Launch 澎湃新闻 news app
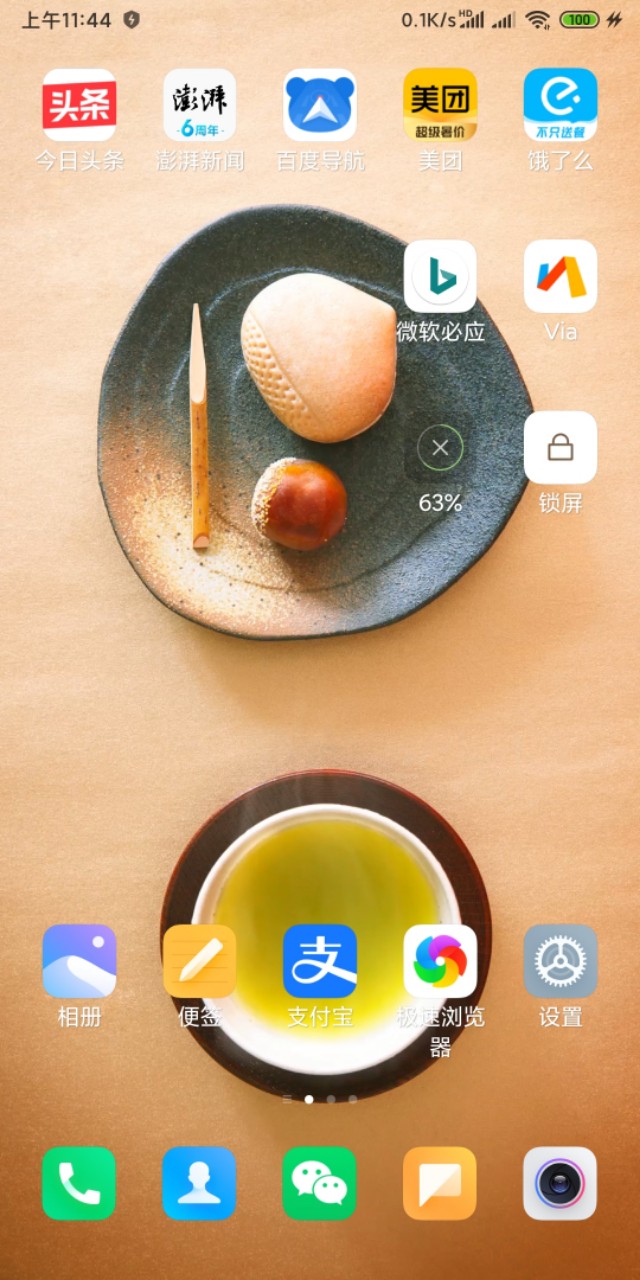 tap(200, 105)
